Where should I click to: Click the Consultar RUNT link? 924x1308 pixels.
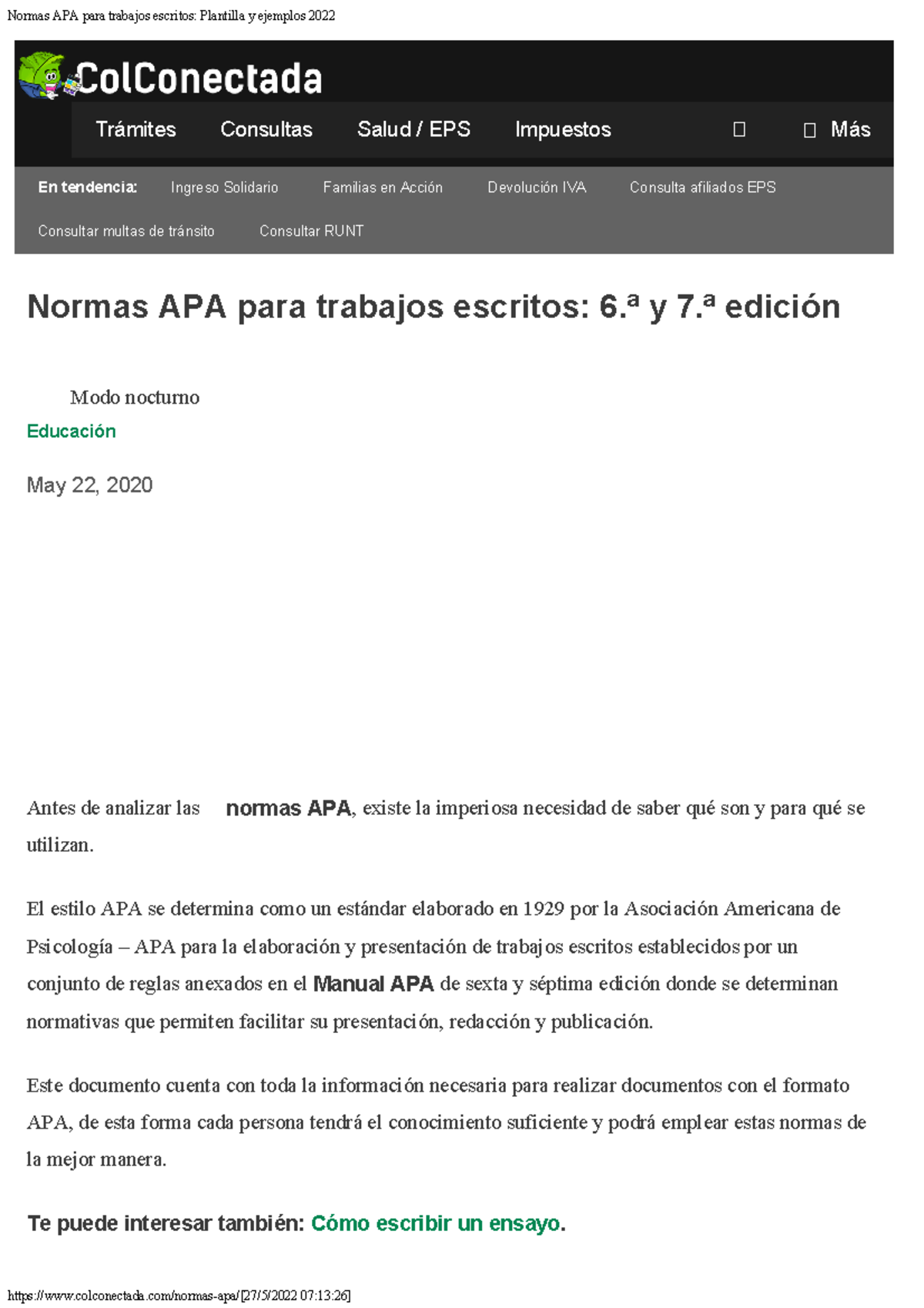tap(311, 230)
